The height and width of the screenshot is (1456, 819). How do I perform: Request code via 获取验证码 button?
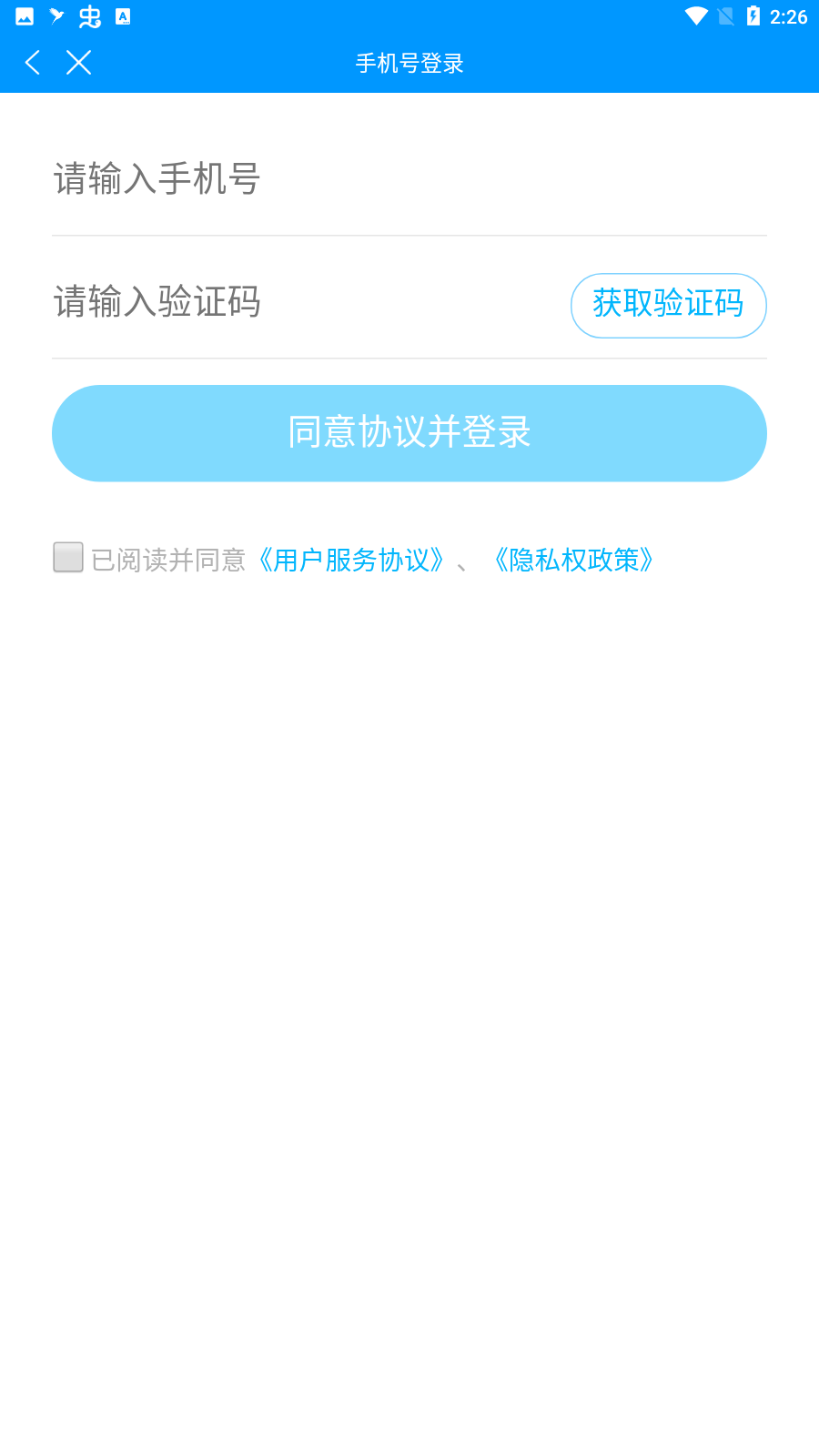point(668,305)
